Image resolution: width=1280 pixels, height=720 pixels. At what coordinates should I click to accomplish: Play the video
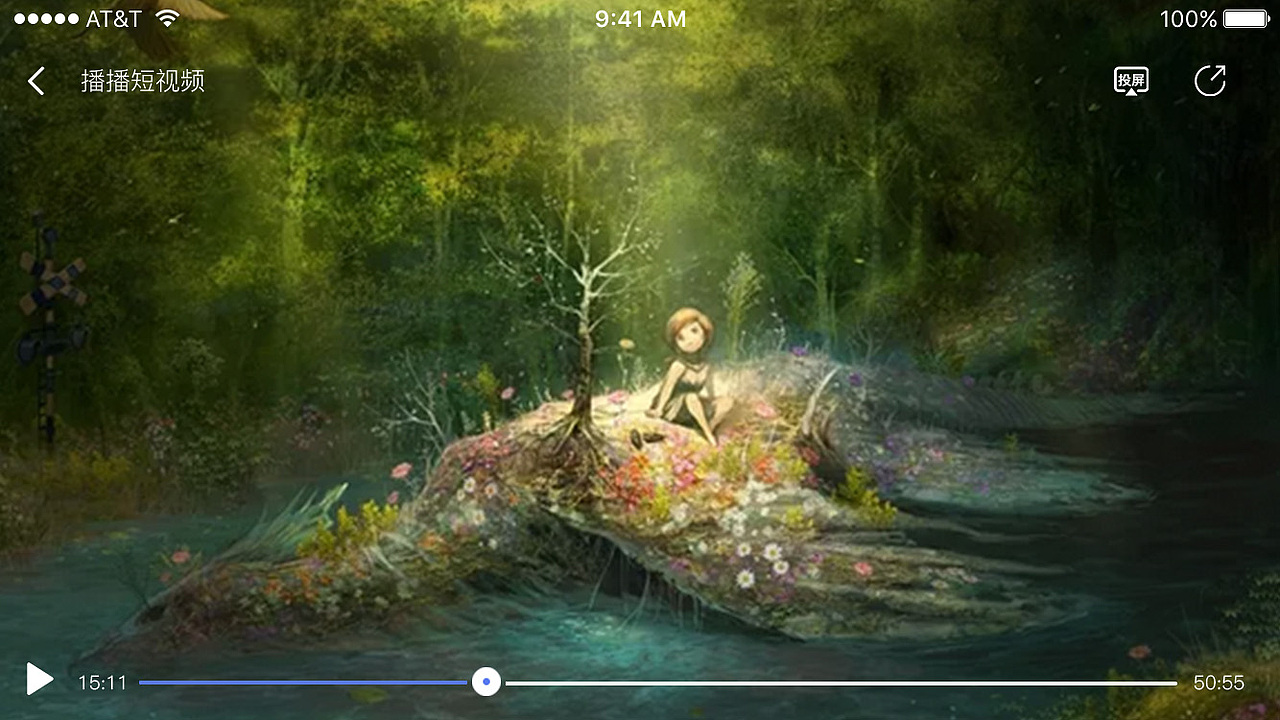[39, 679]
